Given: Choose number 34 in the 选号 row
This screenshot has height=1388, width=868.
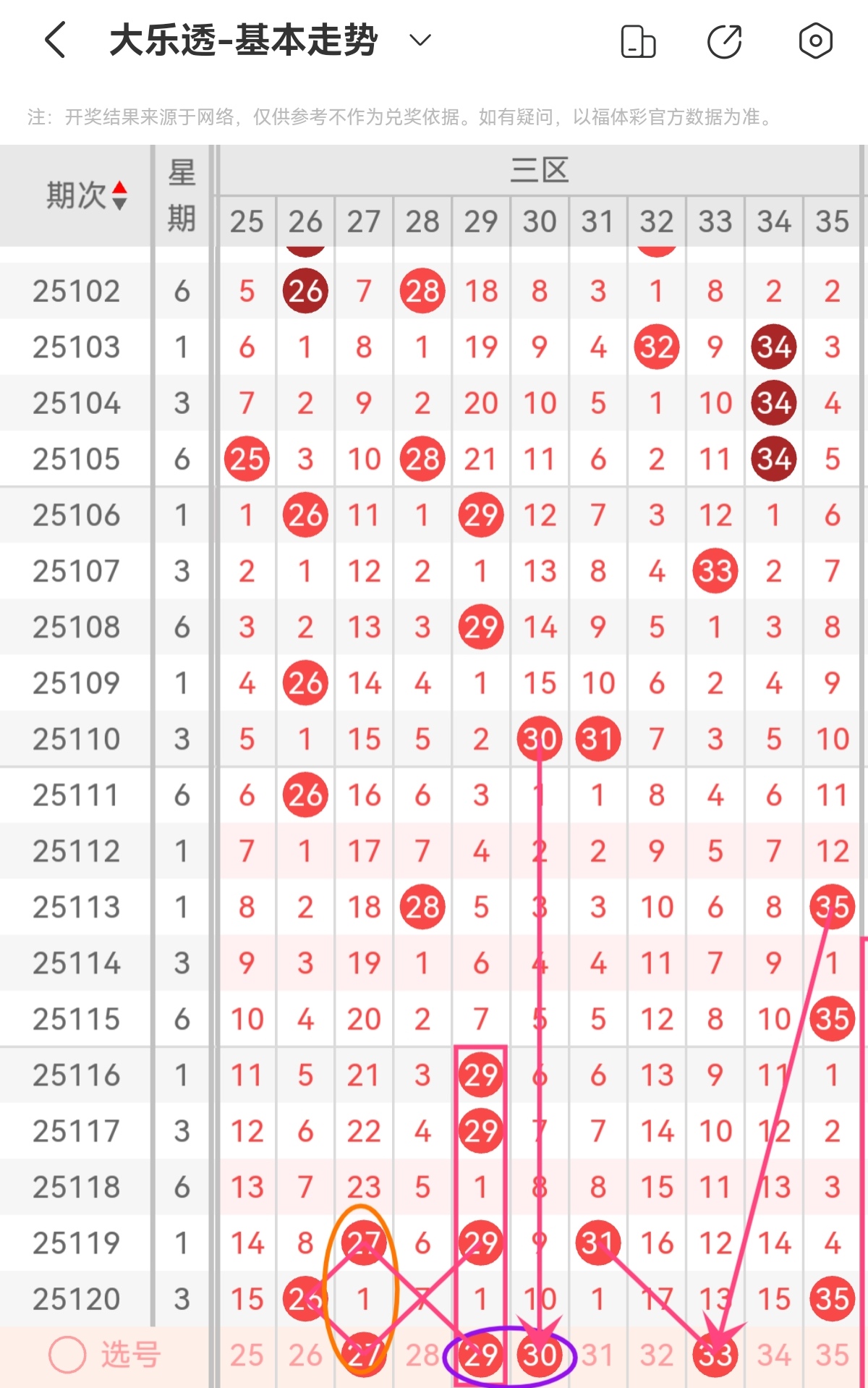Looking at the screenshot, I should click(x=773, y=1355).
